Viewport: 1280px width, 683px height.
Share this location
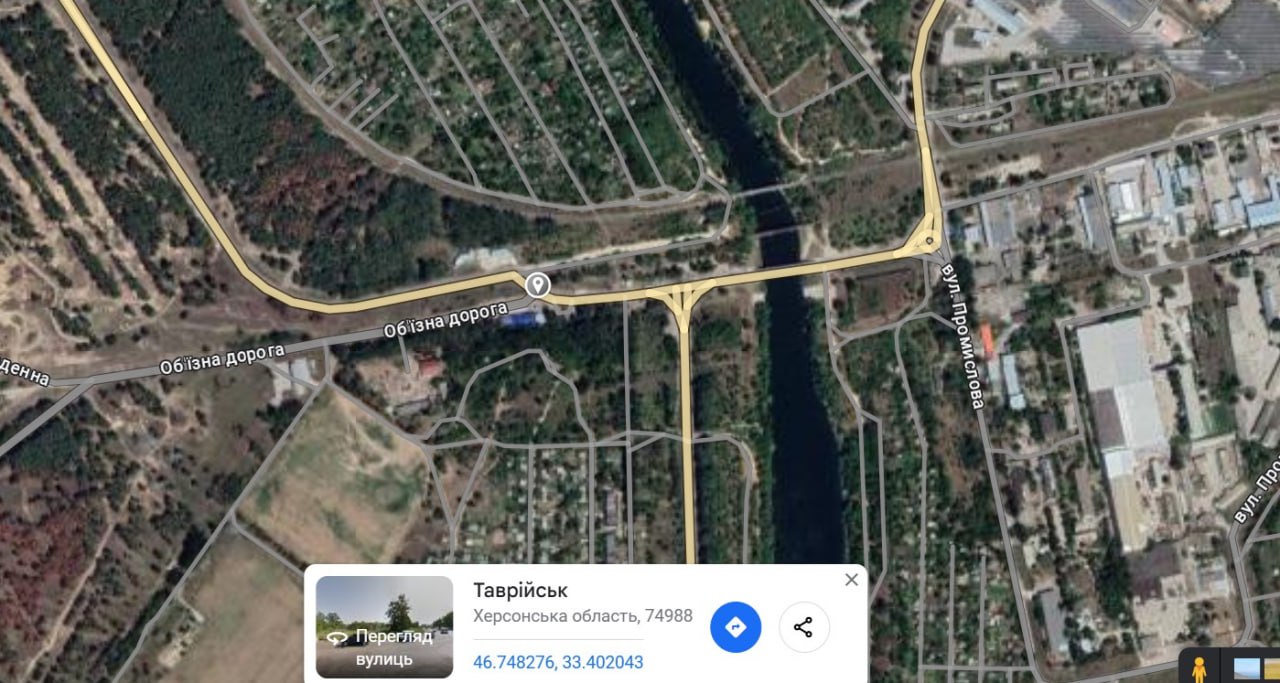[x=803, y=627]
